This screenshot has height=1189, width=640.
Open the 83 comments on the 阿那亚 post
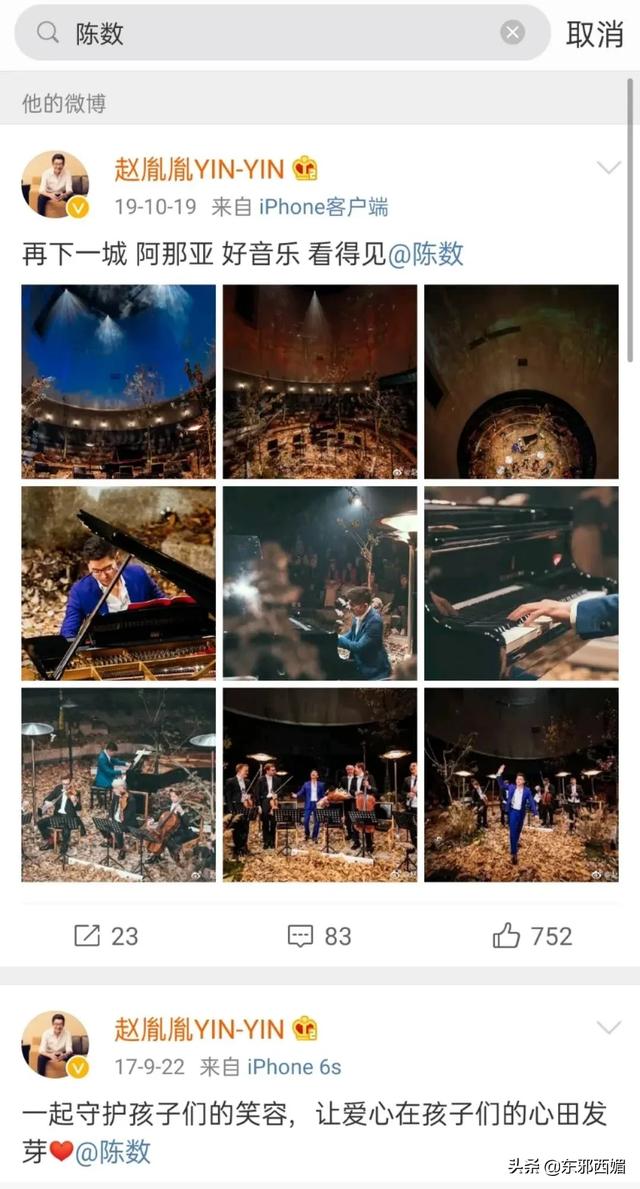click(319, 936)
